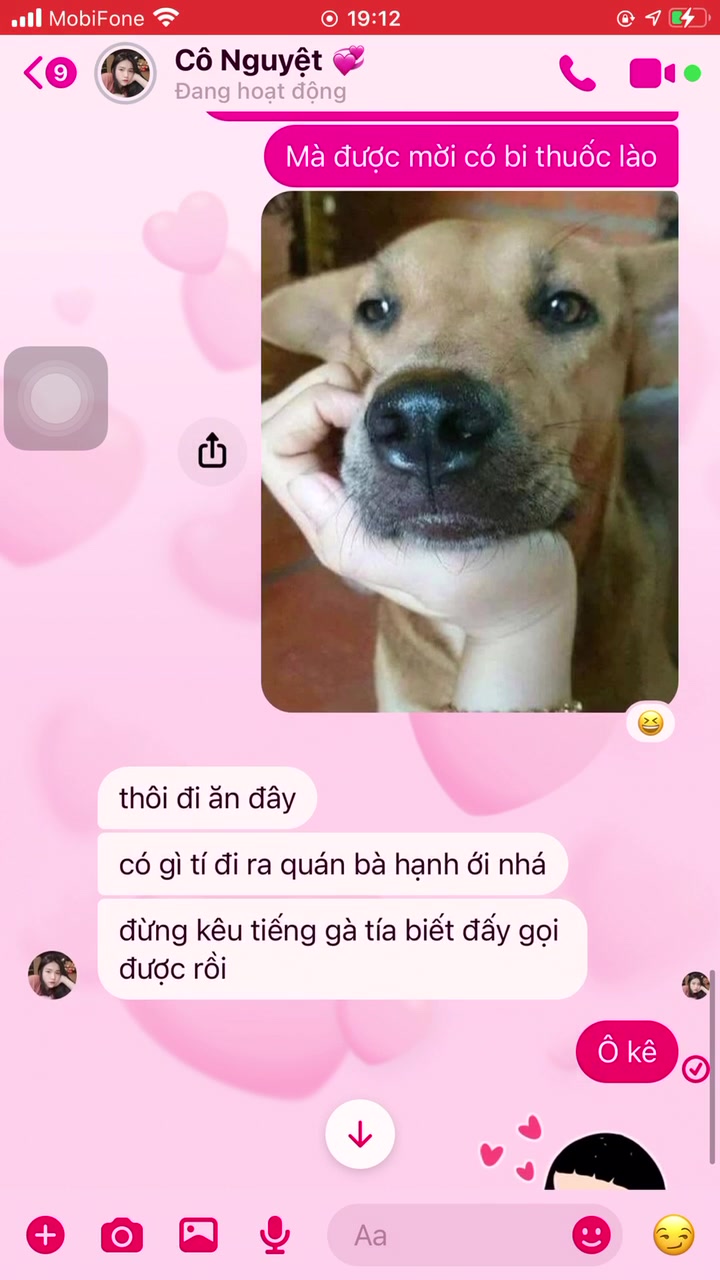Open the camera to take a photo
Image resolution: width=720 pixels, height=1280 pixels.
122,1235
